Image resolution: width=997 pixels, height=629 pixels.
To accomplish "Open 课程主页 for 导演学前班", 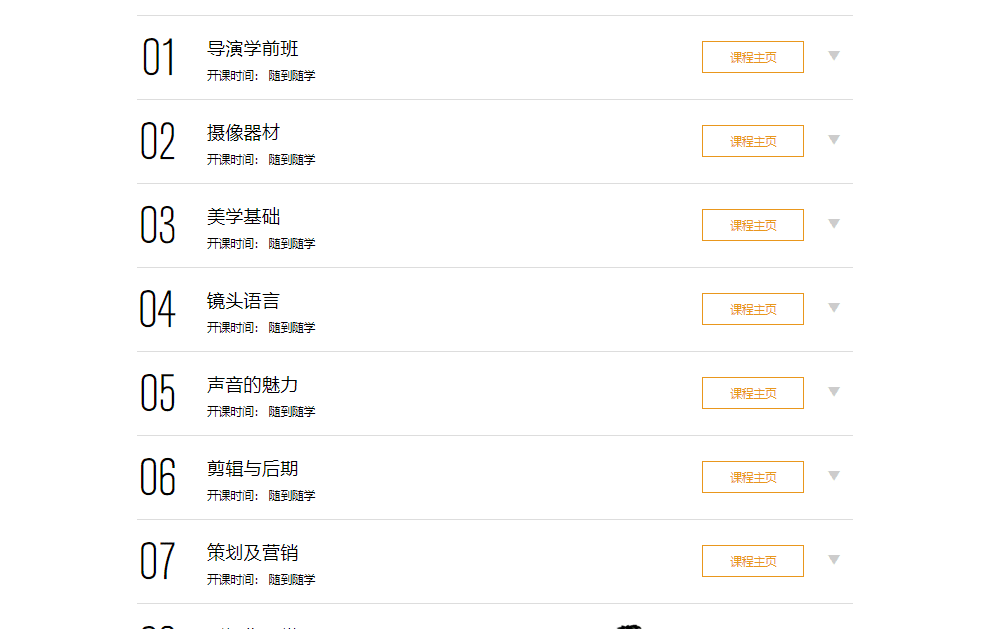I will pos(752,57).
